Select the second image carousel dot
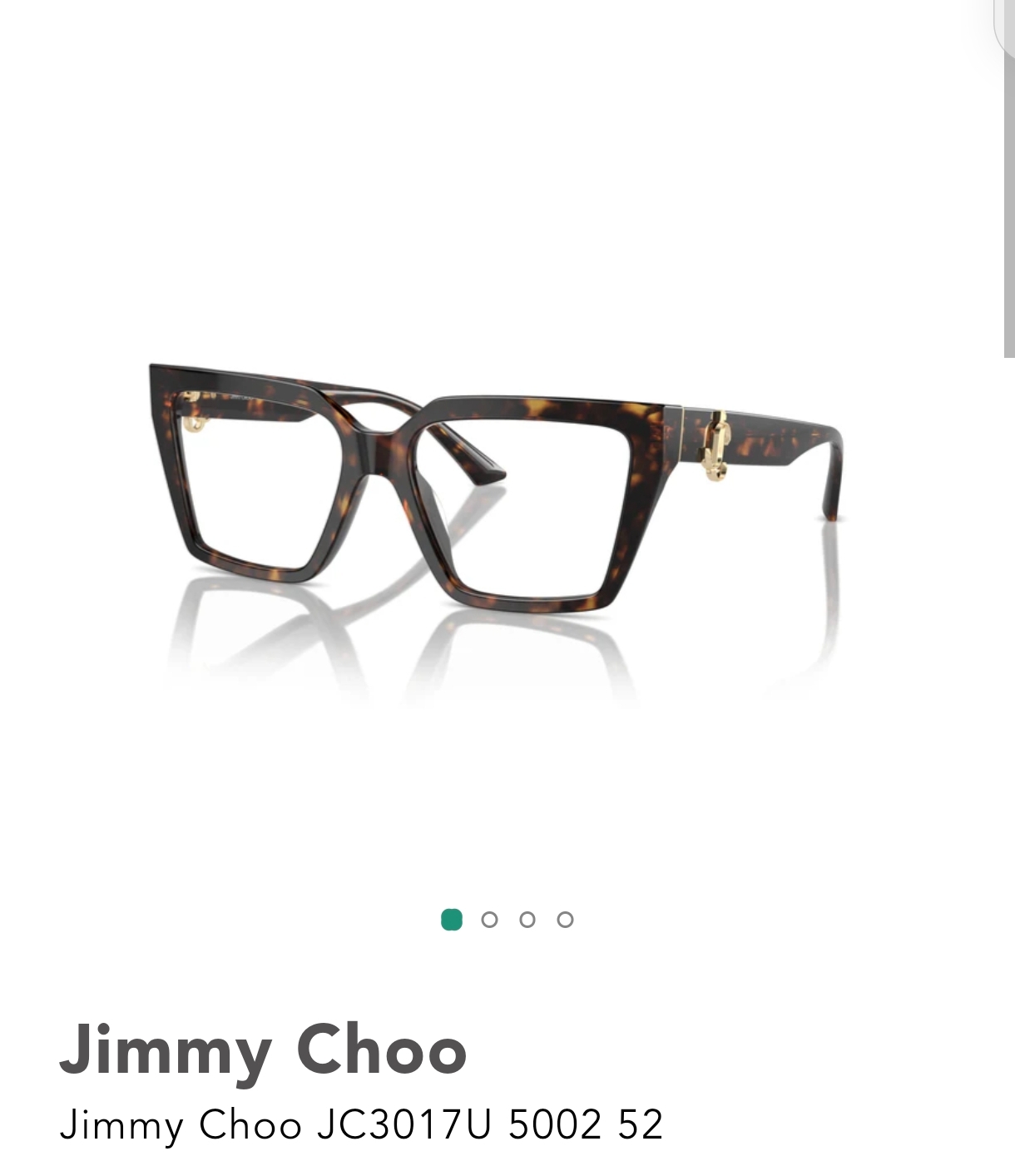Image resolution: width=1015 pixels, height=1176 pixels. point(489,920)
